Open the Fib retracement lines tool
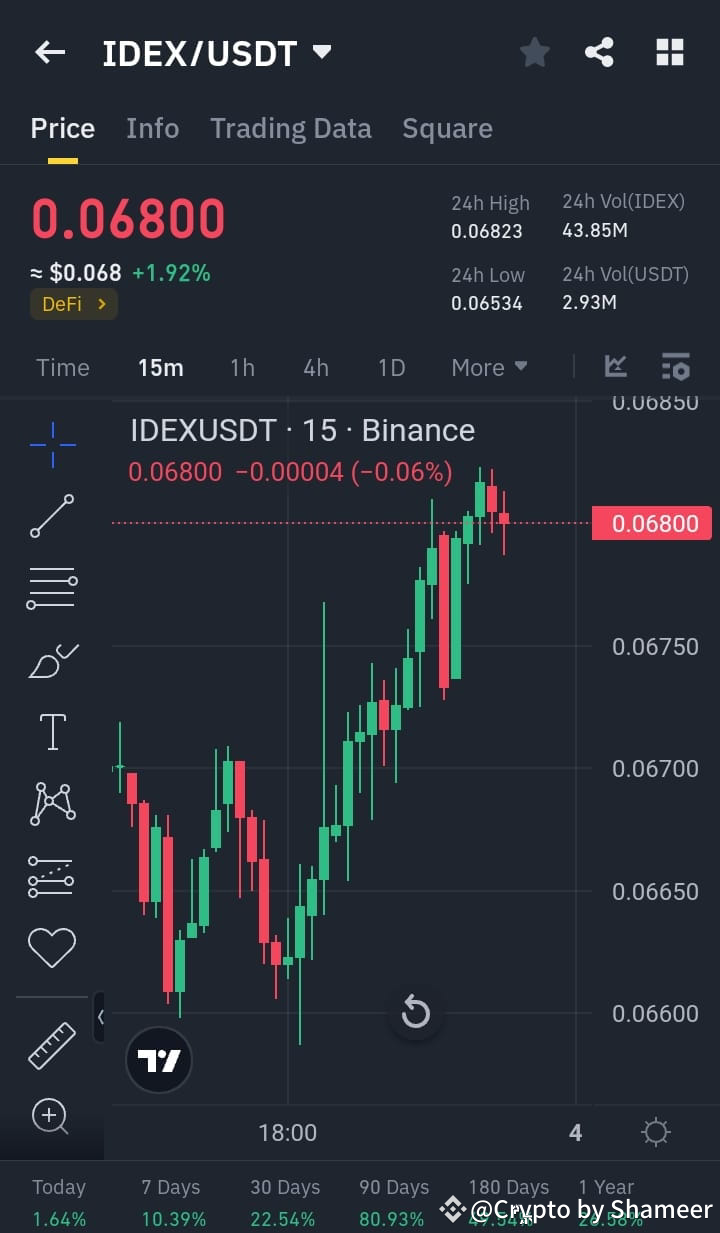This screenshot has height=1233, width=720. (x=51, y=587)
